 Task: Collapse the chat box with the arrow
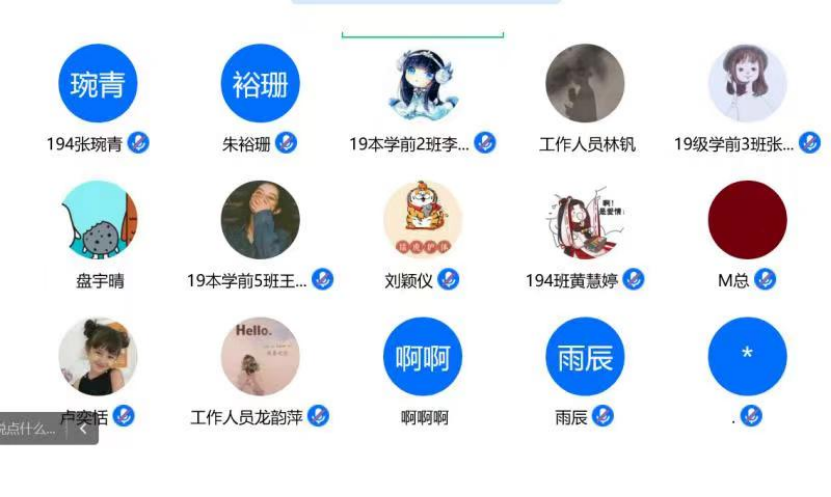[x=83, y=429]
